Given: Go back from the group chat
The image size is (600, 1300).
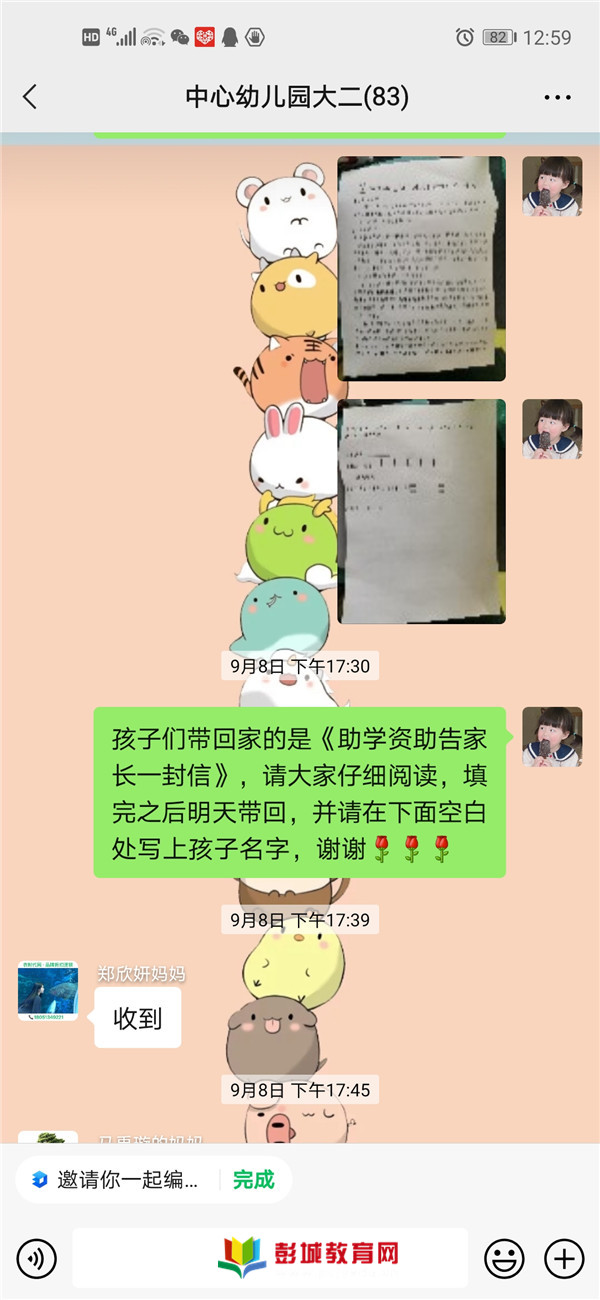Looking at the screenshot, I should [x=30, y=97].
